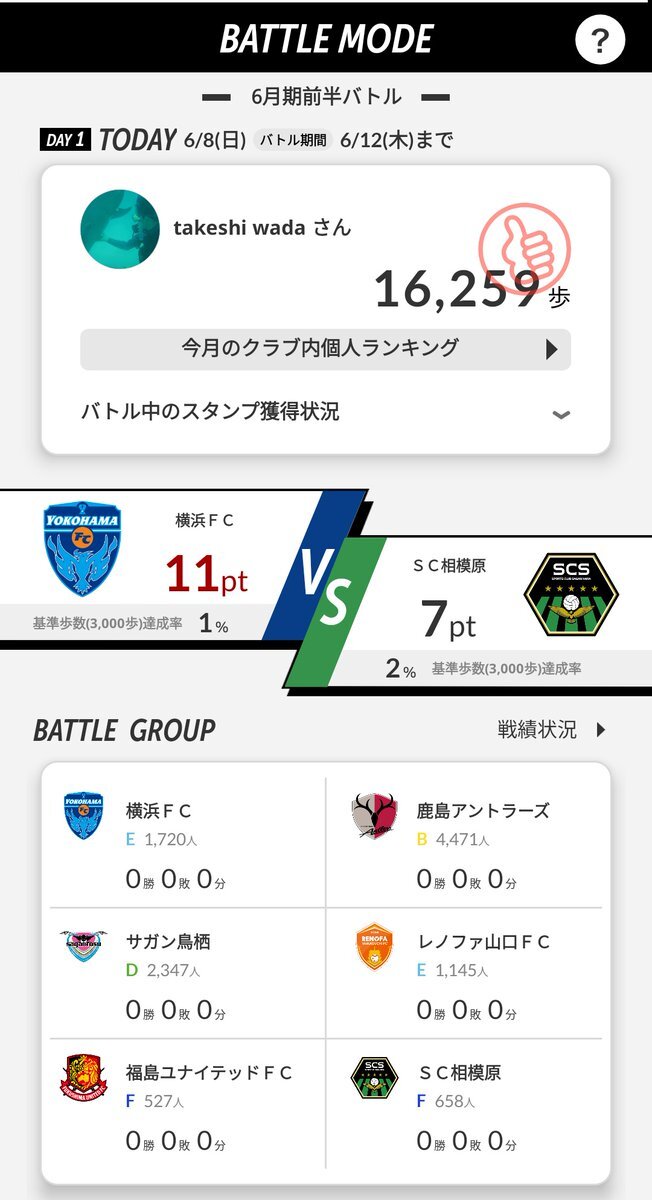This screenshot has height=1200, width=652.
Task: Open 今月のクラブ内個人ランキング
Action: [325, 349]
